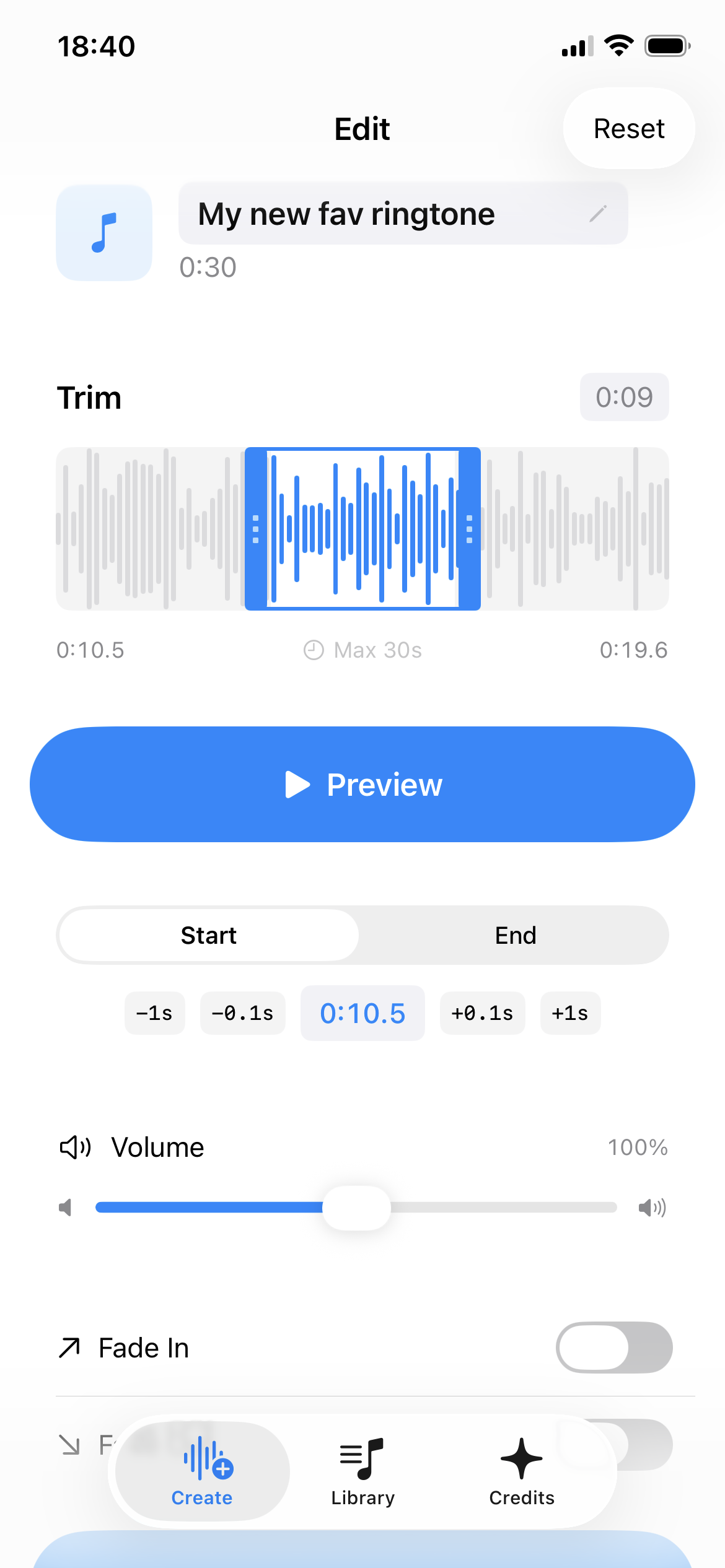Tap the +1s adjustment chip
725x1568 pixels.
pyautogui.click(x=569, y=1013)
